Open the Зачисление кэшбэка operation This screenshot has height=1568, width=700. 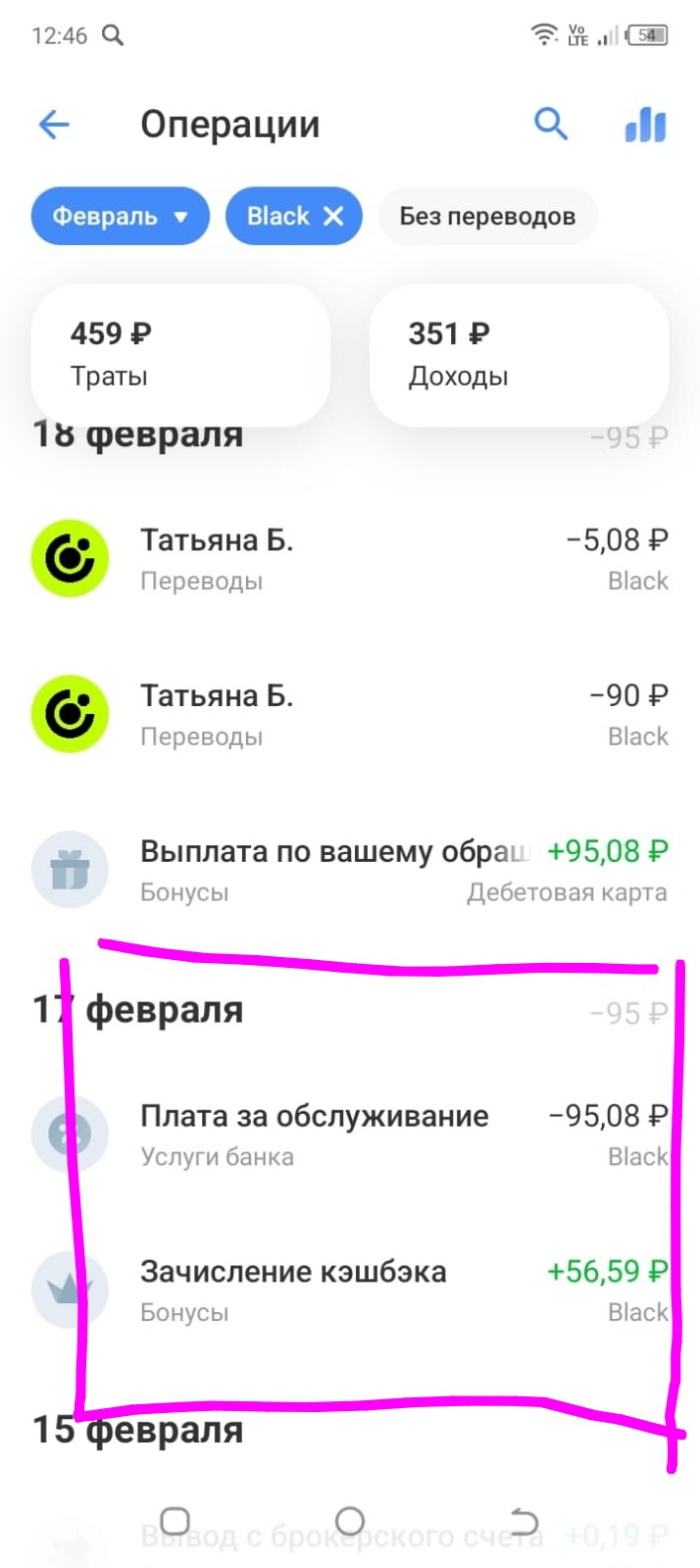(349, 1290)
